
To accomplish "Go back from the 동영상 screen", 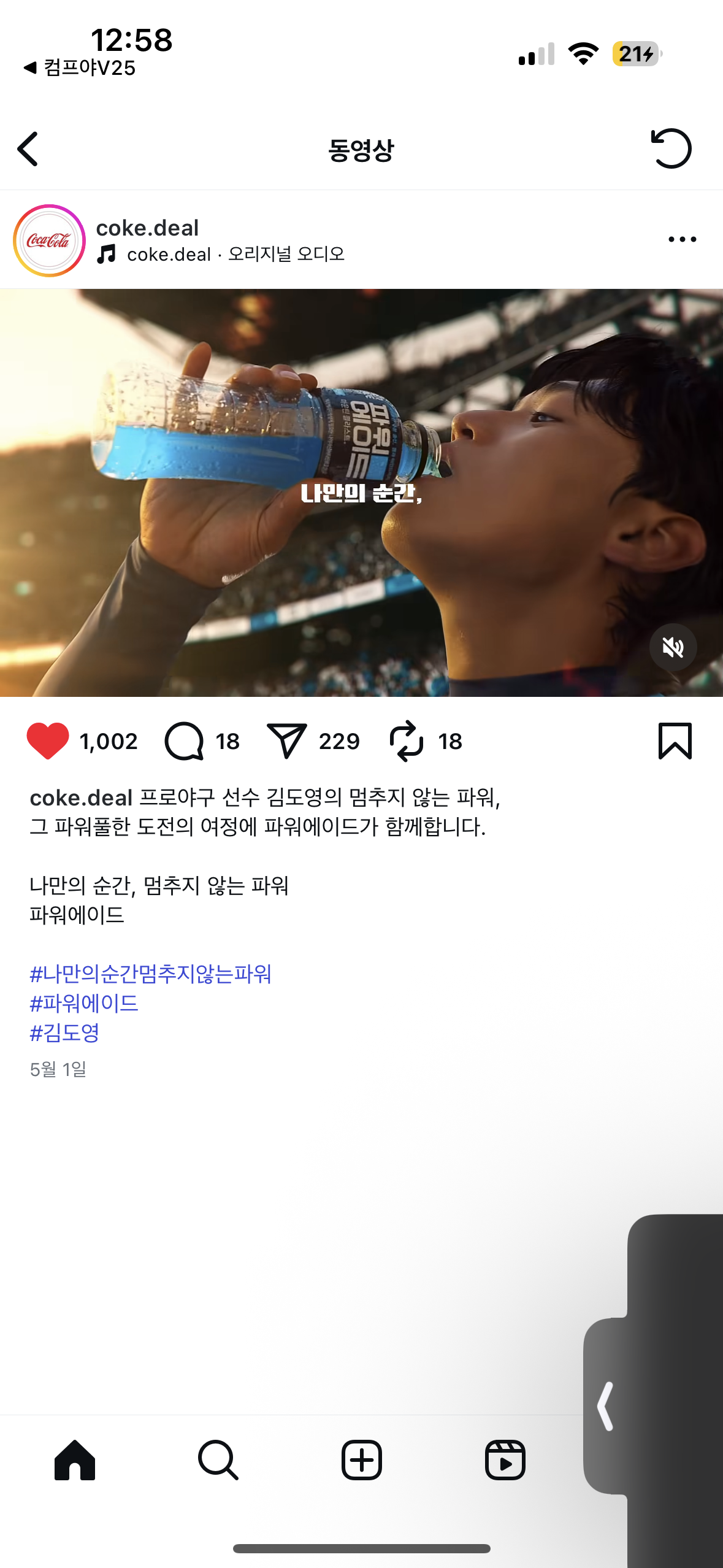I will [x=28, y=149].
